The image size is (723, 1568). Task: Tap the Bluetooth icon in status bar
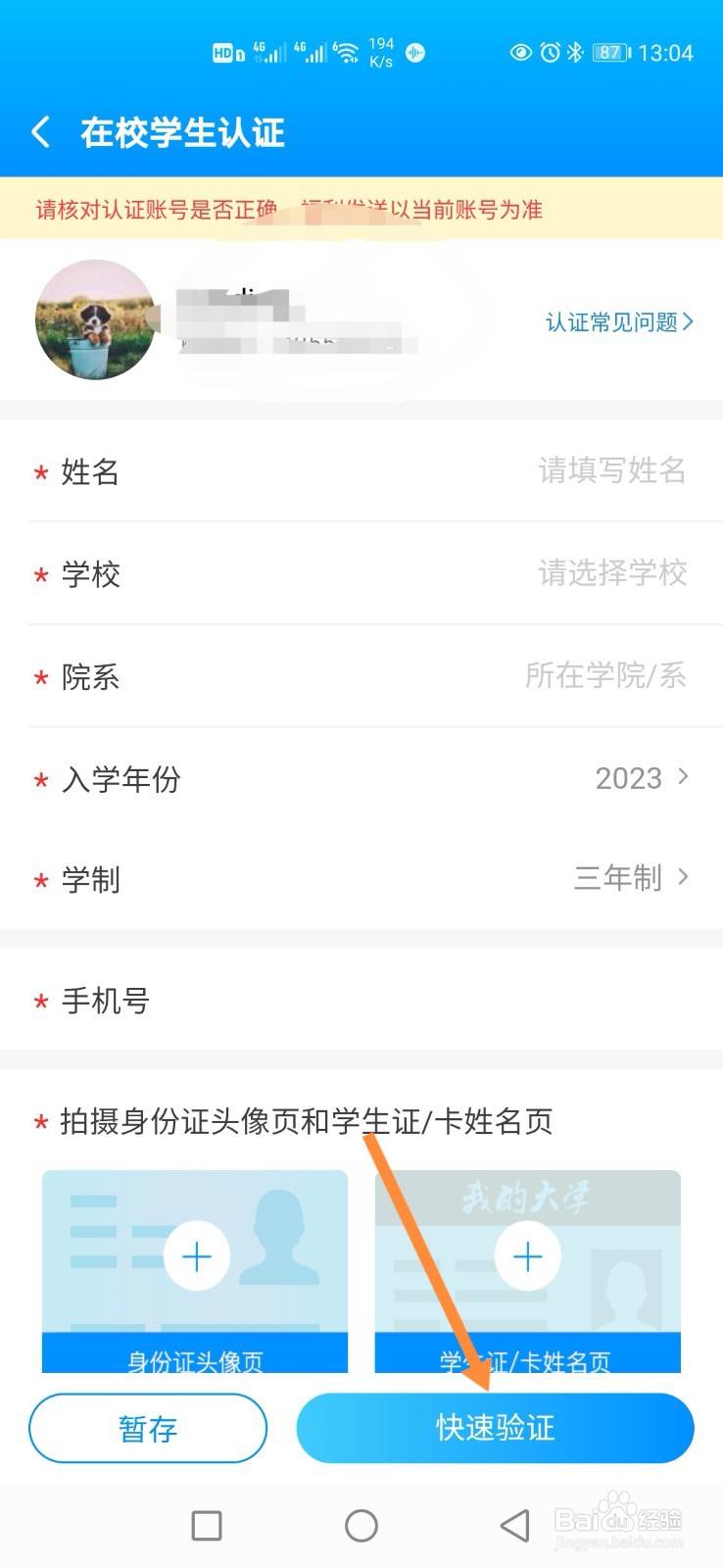[x=574, y=53]
